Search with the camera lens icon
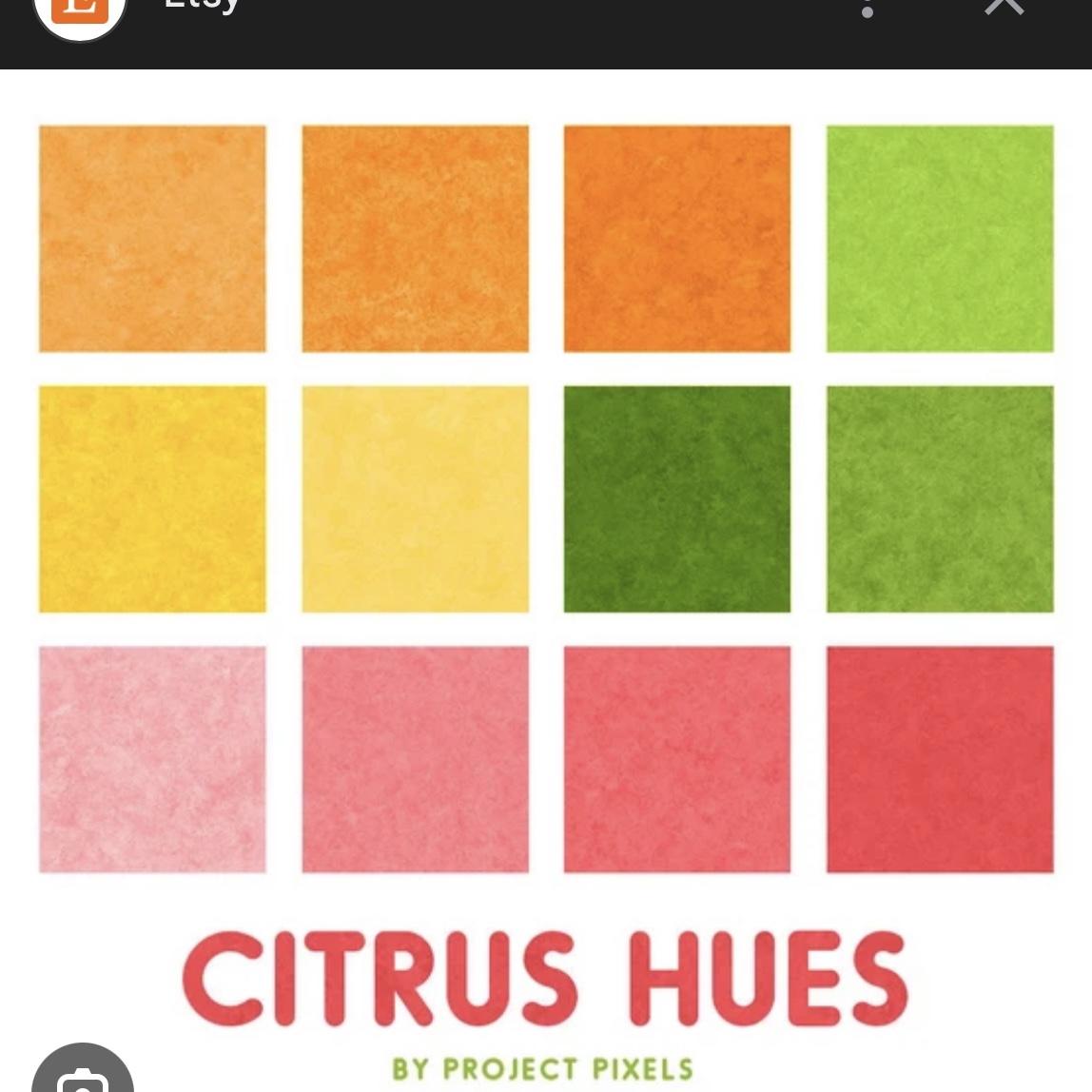Image resolution: width=1092 pixels, height=1092 pixels. 83,1077
